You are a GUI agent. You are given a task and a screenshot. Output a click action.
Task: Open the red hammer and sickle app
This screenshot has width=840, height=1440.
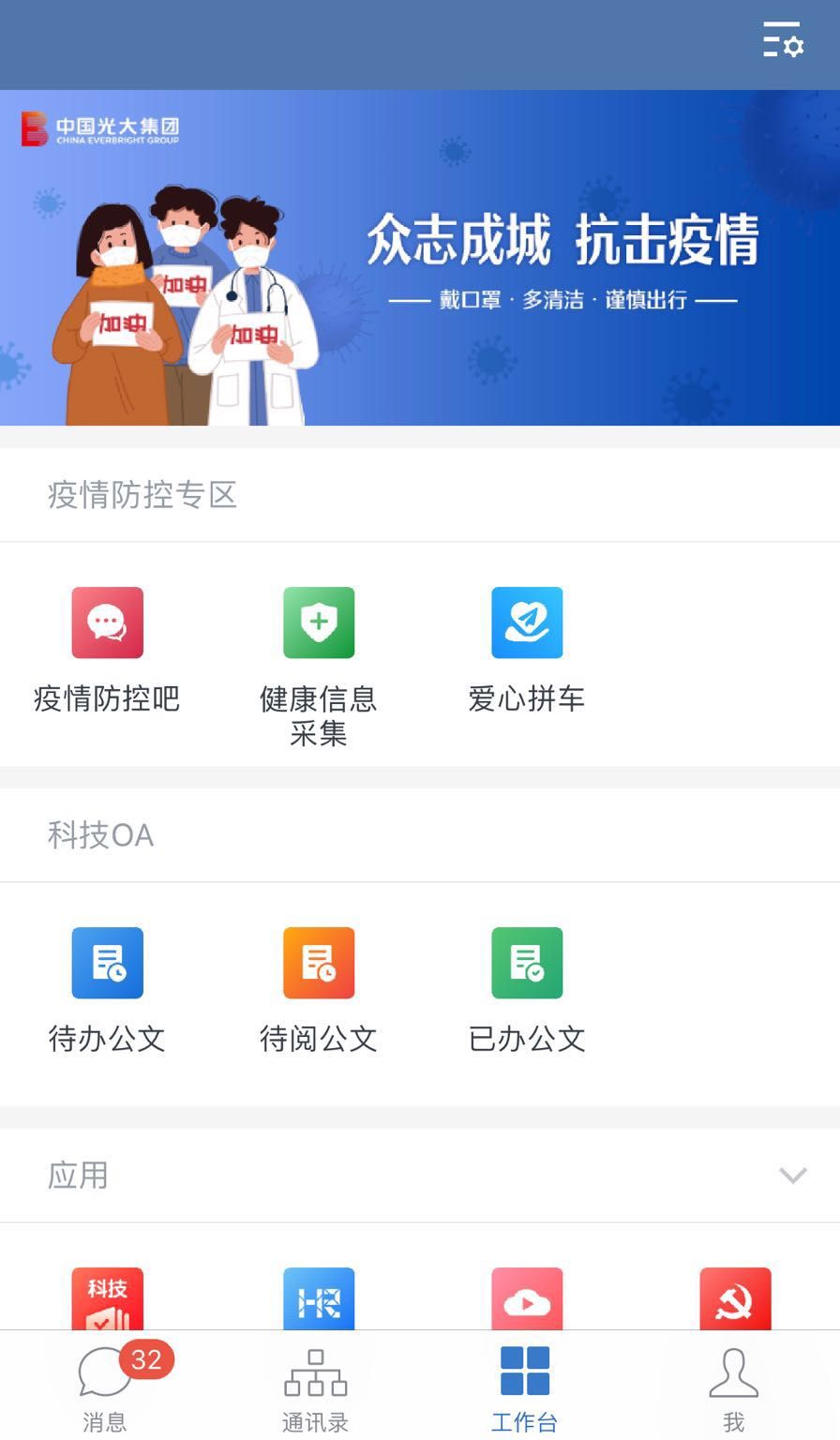tap(735, 1299)
